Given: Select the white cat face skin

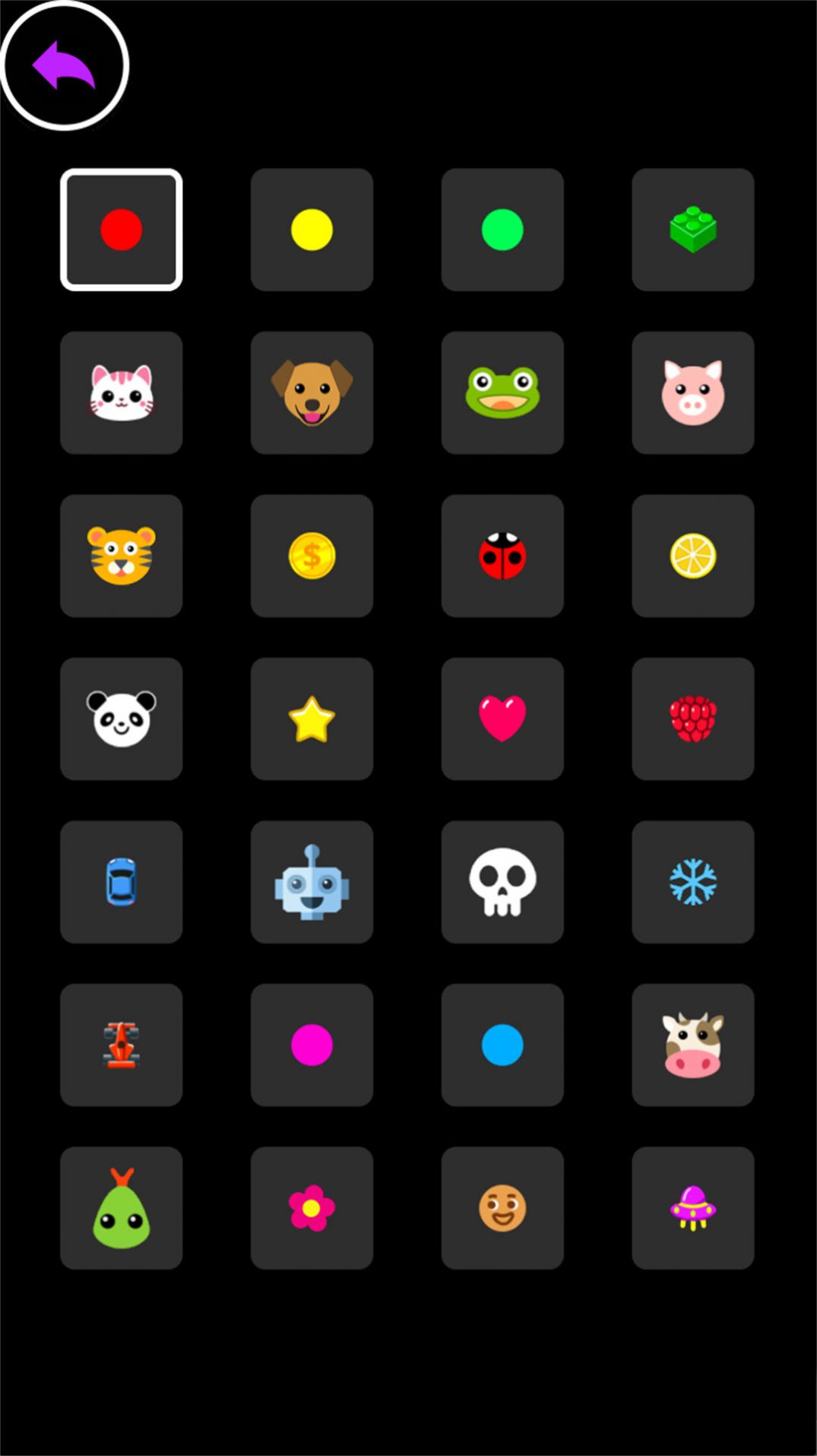Looking at the screenshot, I should pyautogui.click(x=122, y=392).
